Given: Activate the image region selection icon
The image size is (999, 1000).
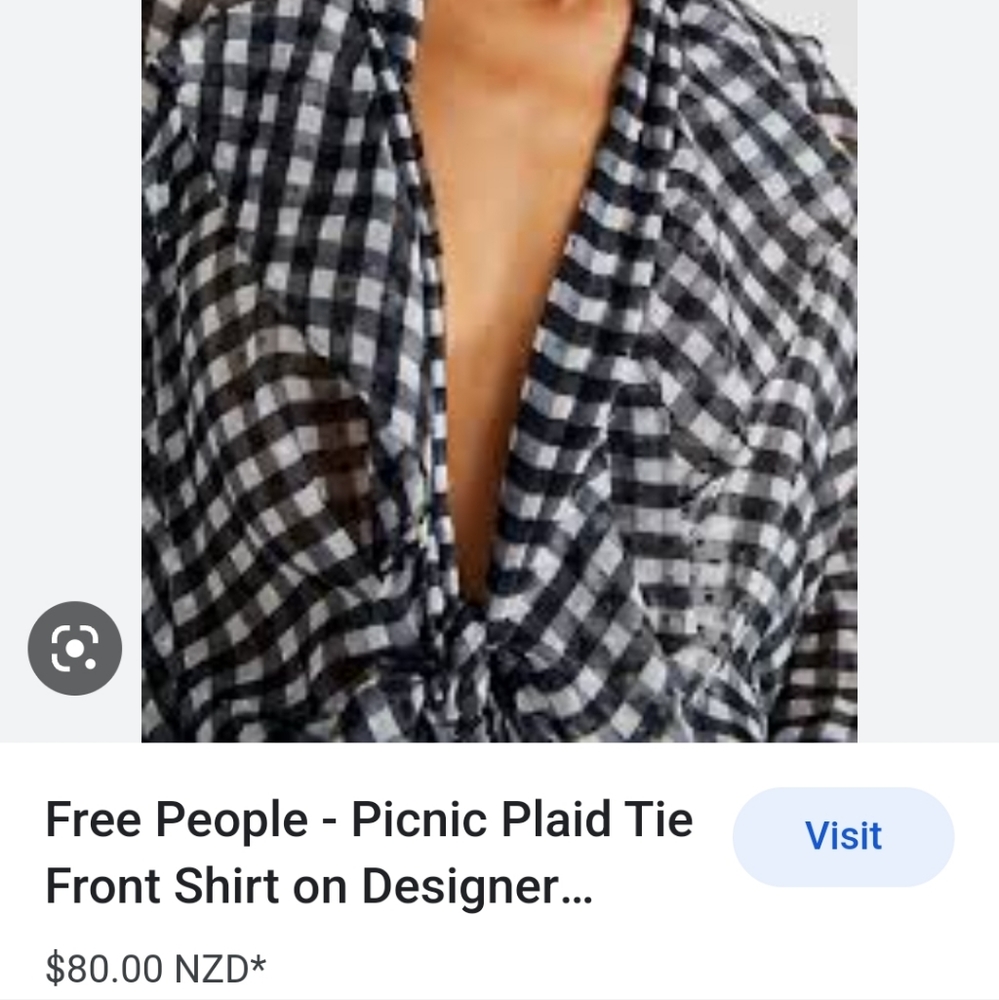Looking at the screenshot, I should pyautogui.click(x=76, y=647).
